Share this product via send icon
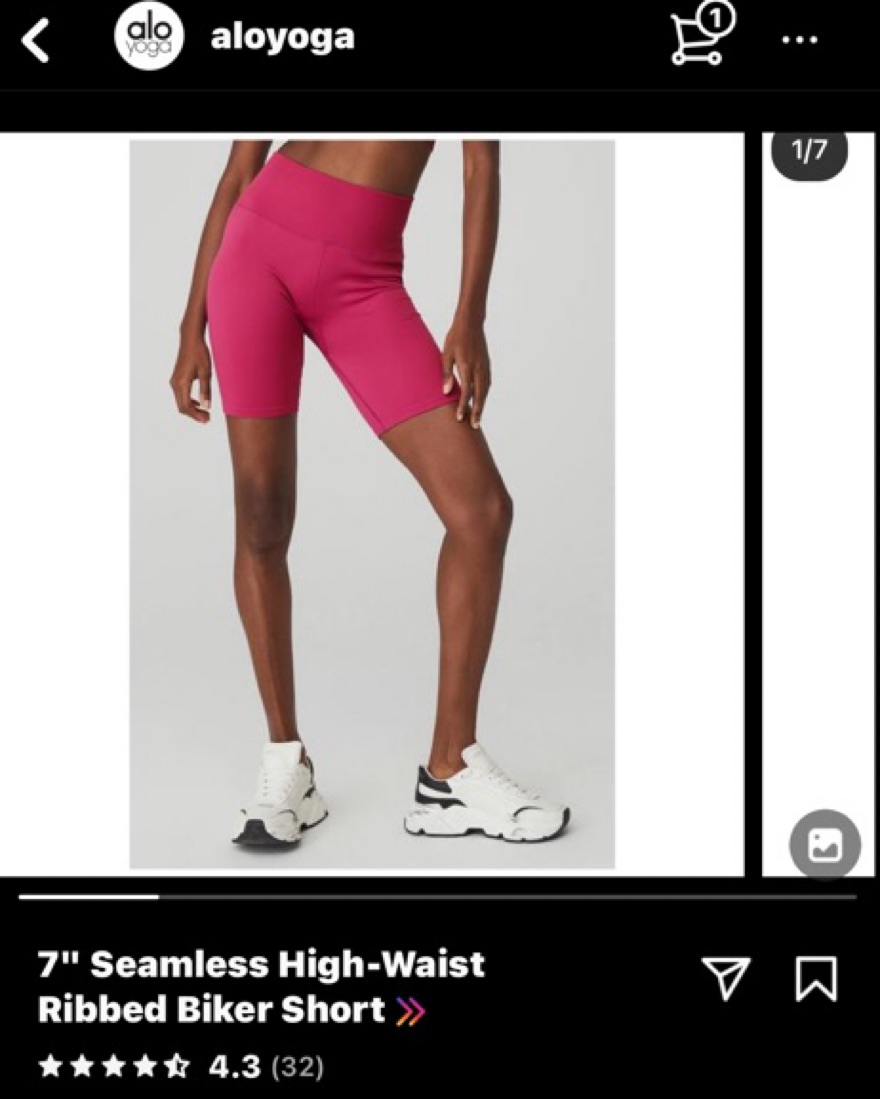The width and height of the screenshot is (880, 1099). tap(726, 977)
